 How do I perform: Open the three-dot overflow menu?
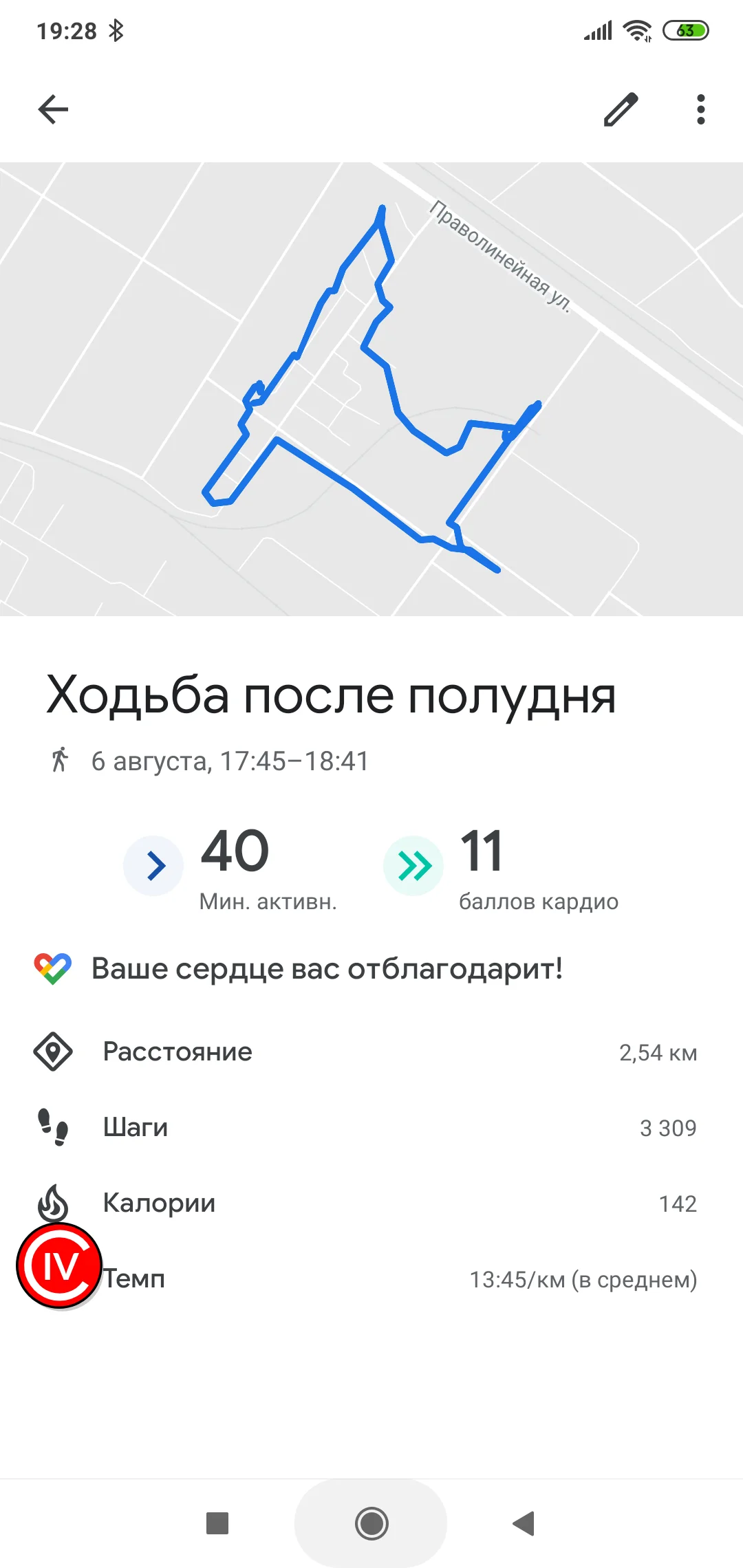700,109
